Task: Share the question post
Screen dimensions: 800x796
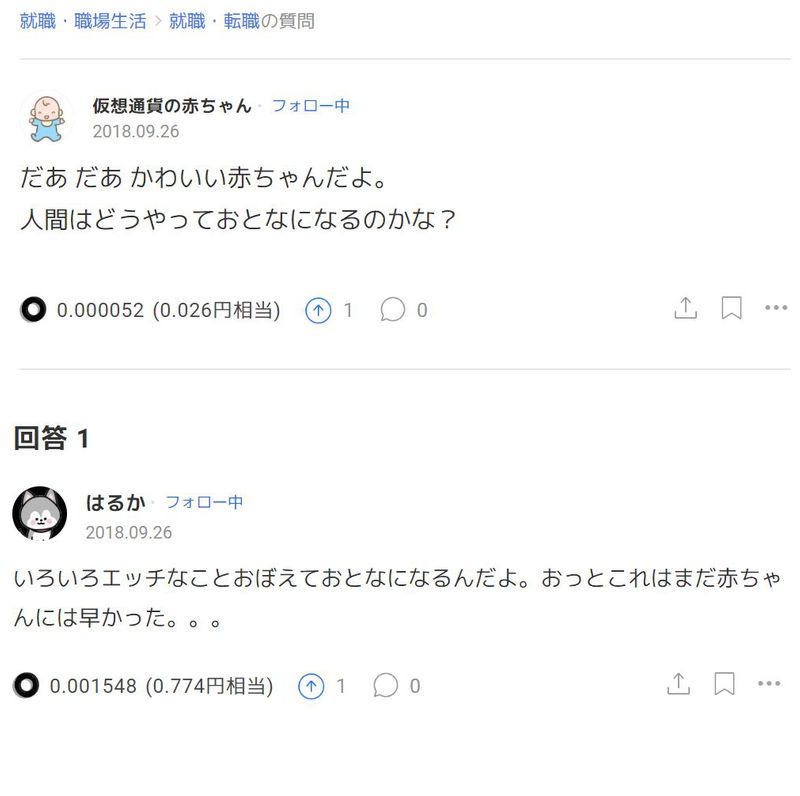Action: (x=685, y=308)
